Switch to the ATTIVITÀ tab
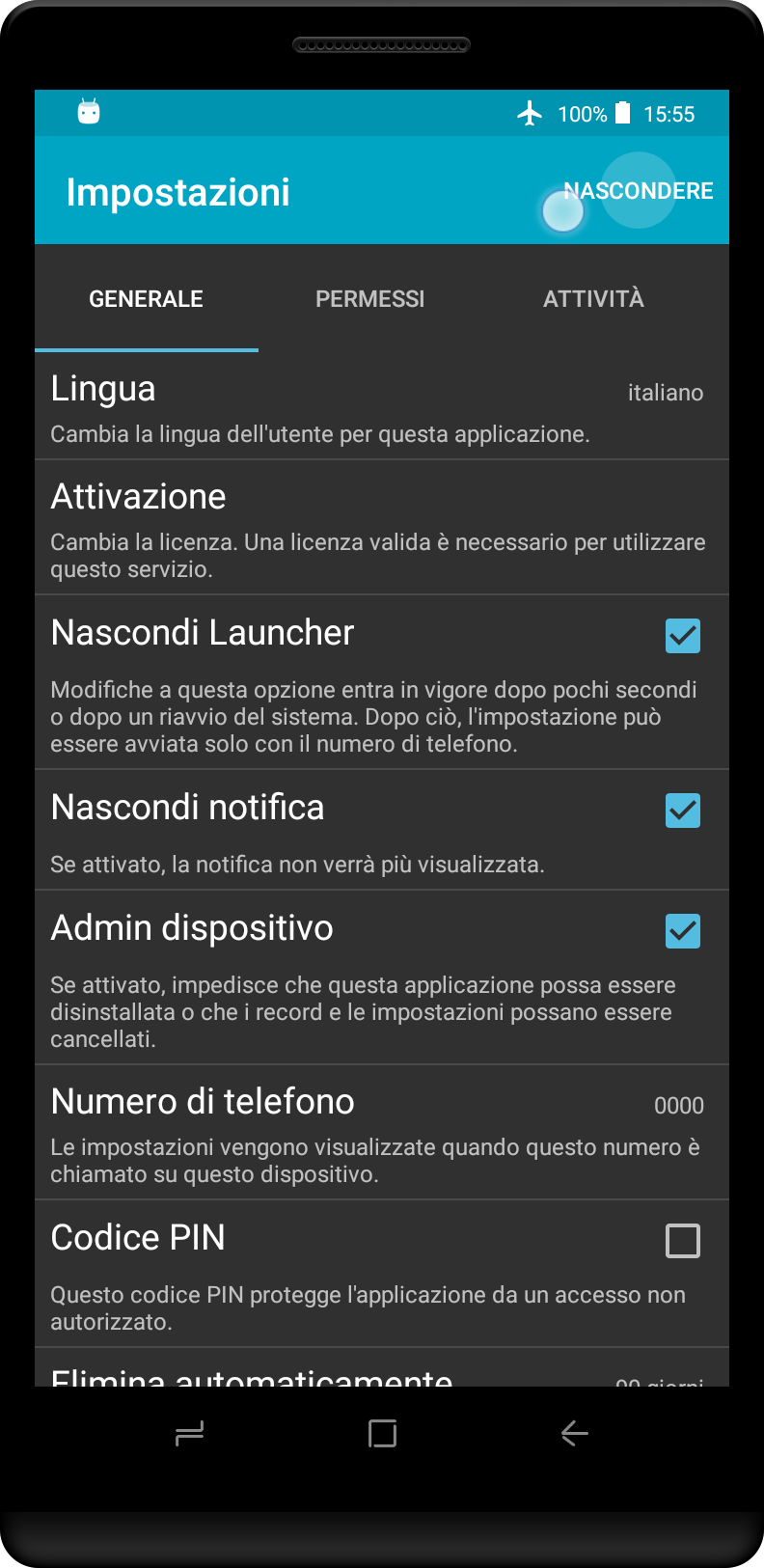 coord(593,299)
